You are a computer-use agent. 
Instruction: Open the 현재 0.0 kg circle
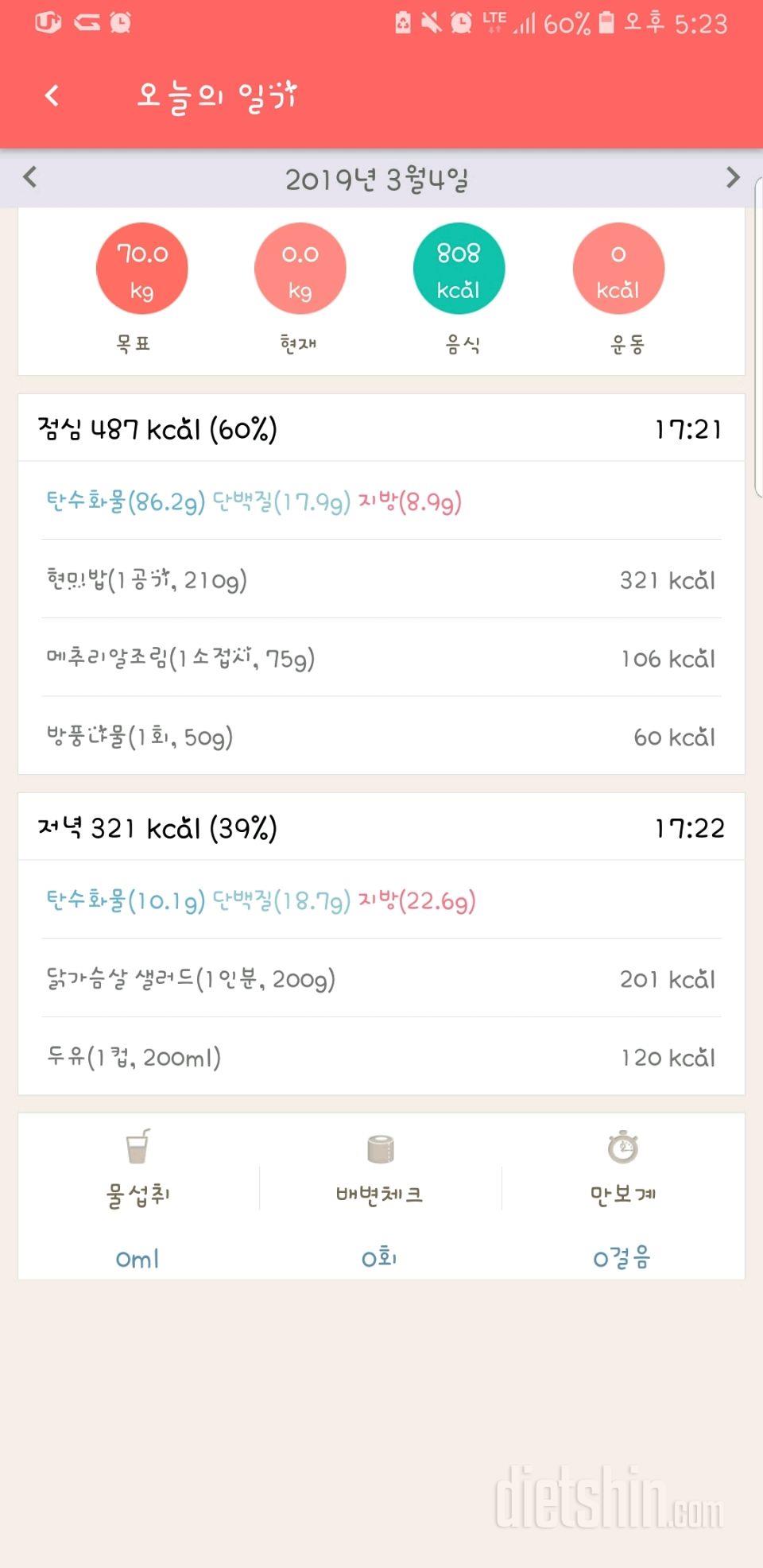pos(300,269)
